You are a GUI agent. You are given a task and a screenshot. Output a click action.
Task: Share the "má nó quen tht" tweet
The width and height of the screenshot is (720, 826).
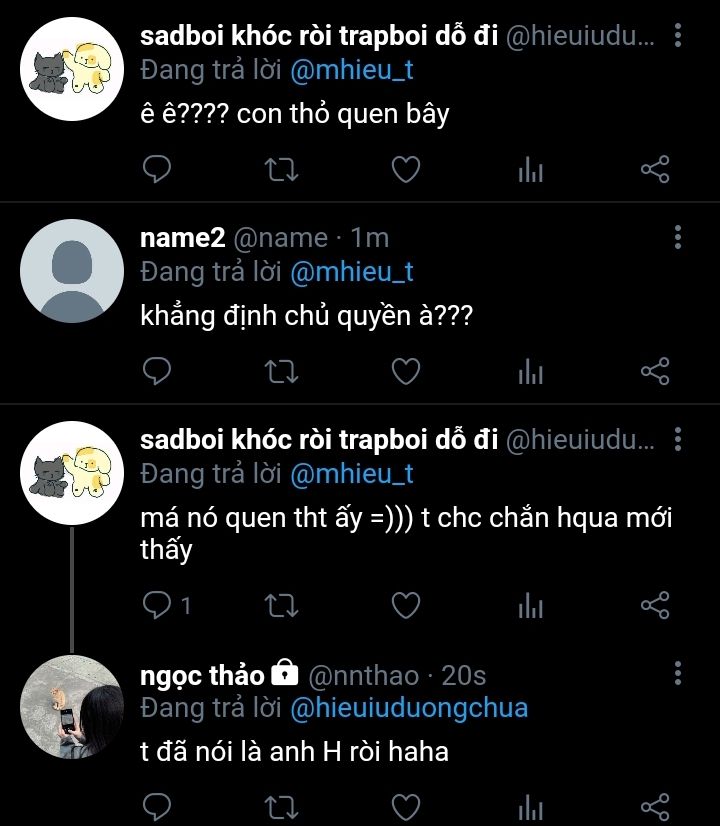(654, 605)
